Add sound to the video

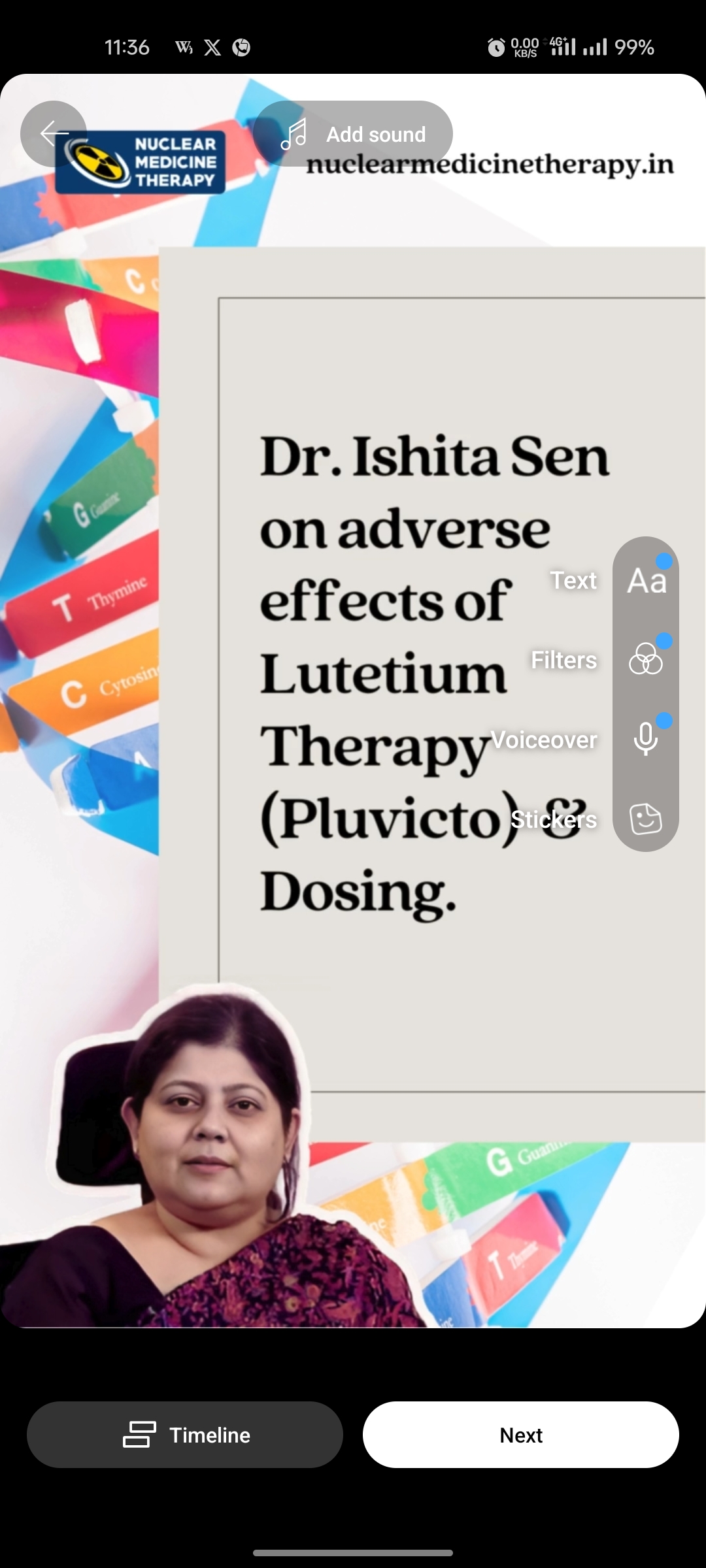pos(353,134)
